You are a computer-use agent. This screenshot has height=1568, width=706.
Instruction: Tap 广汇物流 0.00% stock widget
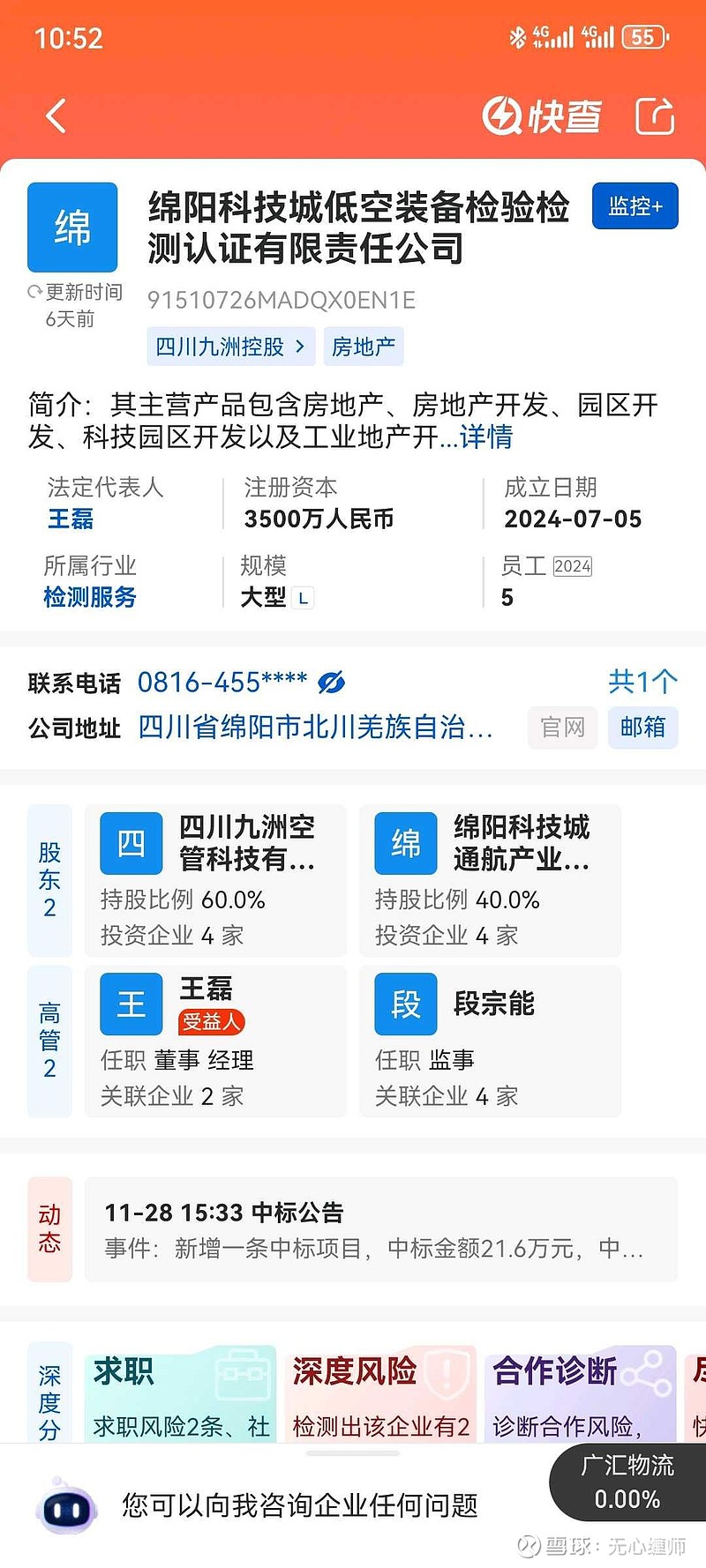[x=627, y=1482]
